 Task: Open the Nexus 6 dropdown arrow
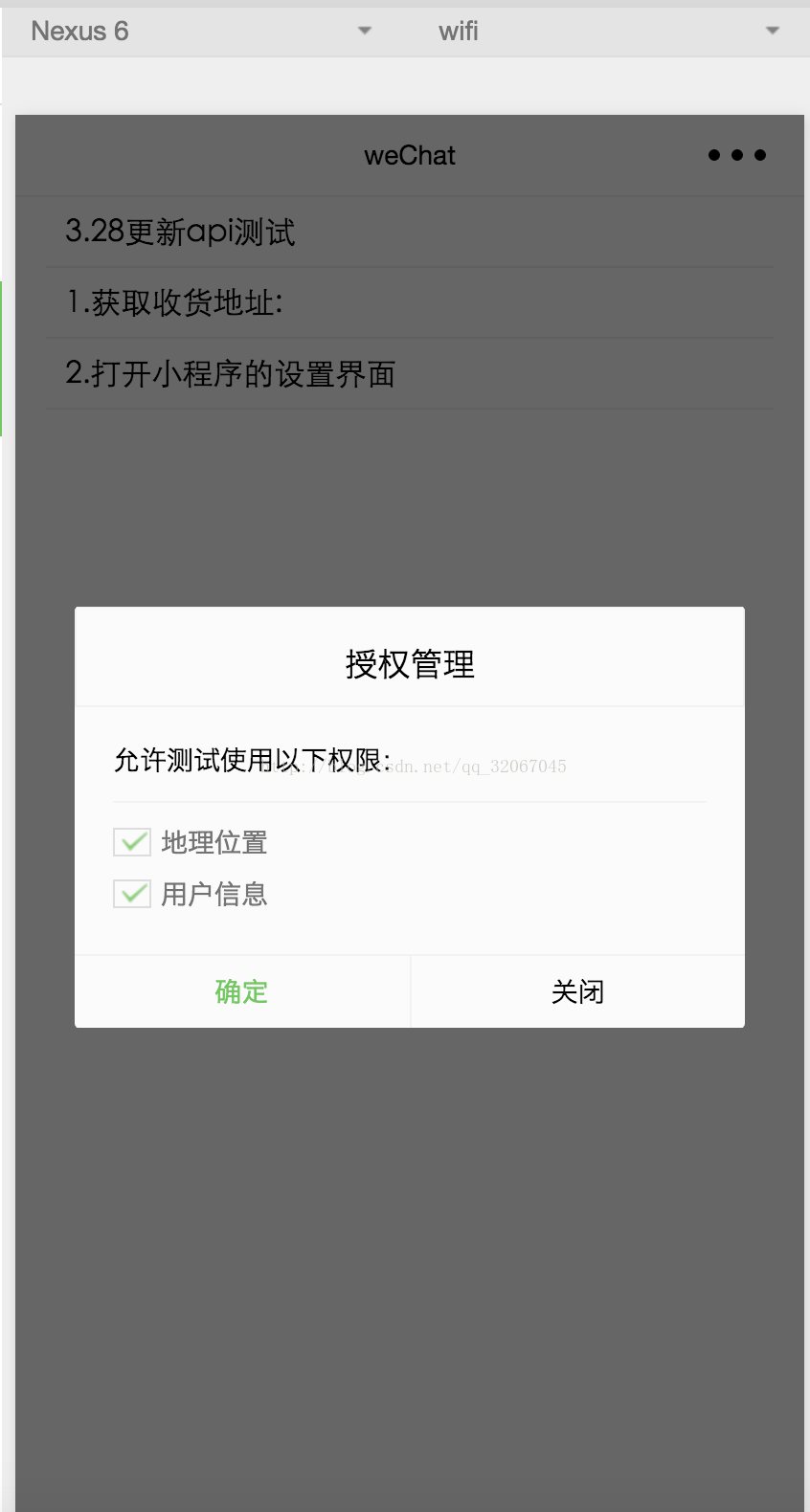pyautogui.click(x=365, y=30)
